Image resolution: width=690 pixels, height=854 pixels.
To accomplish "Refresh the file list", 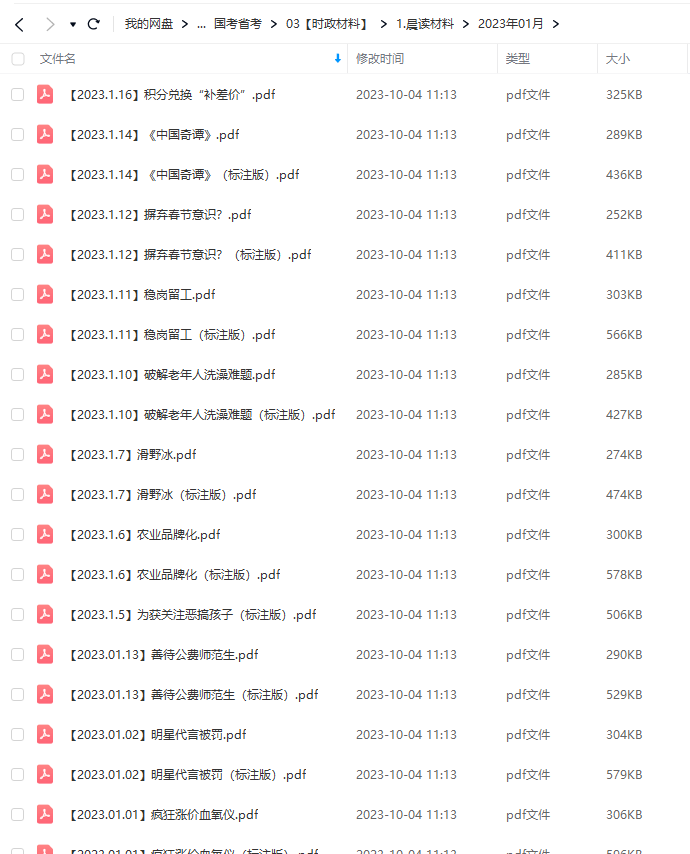I will (94, 24).
